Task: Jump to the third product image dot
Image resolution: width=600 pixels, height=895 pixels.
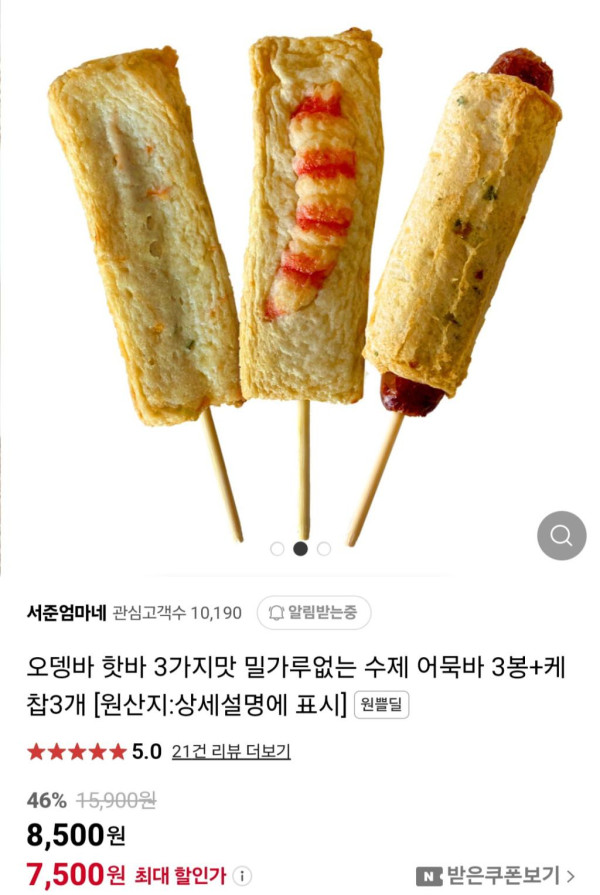Action: pyautogui.click(x=324, y=548)
